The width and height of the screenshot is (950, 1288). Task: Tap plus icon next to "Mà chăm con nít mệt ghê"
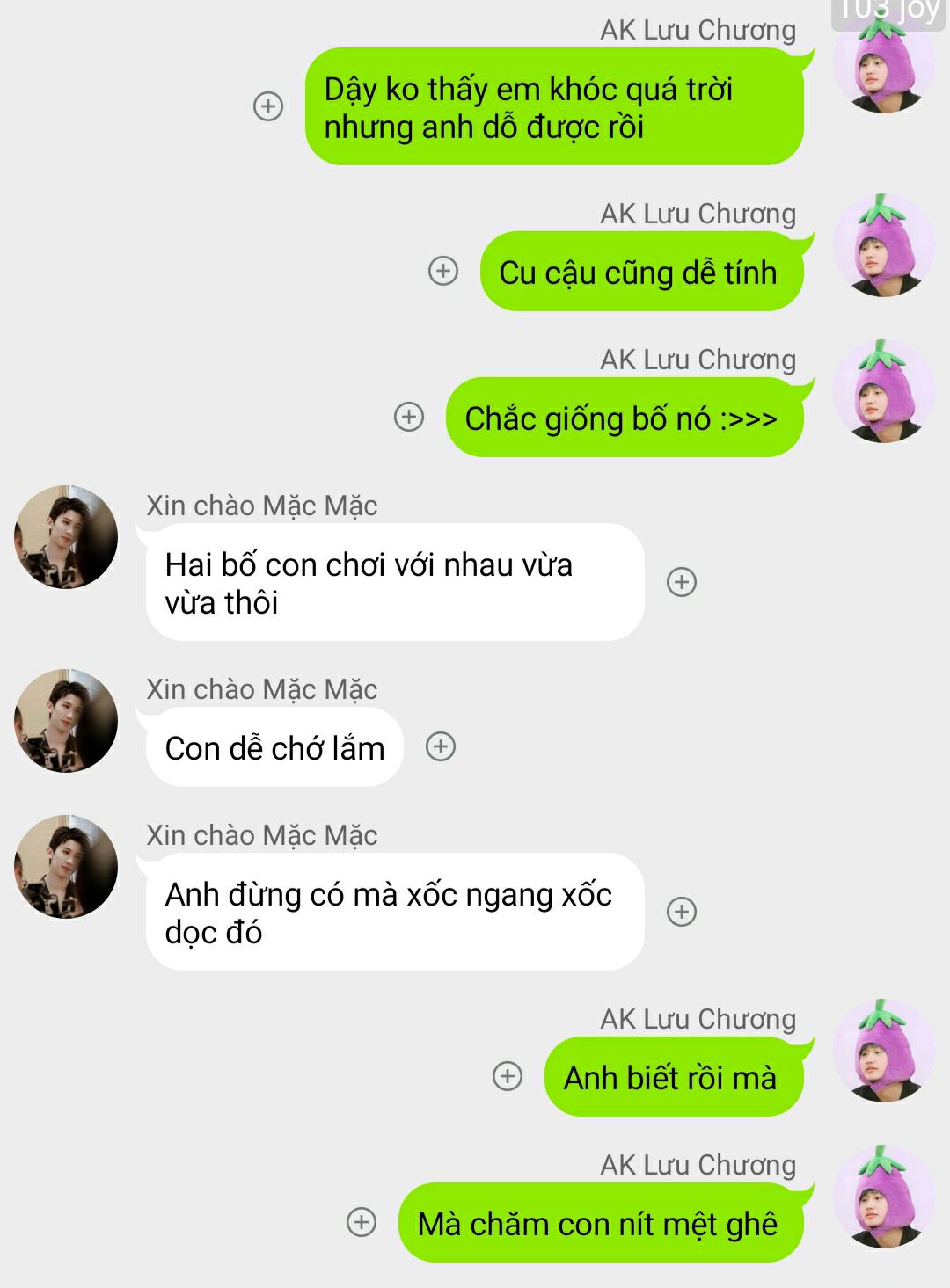[x=362, y=1222]
